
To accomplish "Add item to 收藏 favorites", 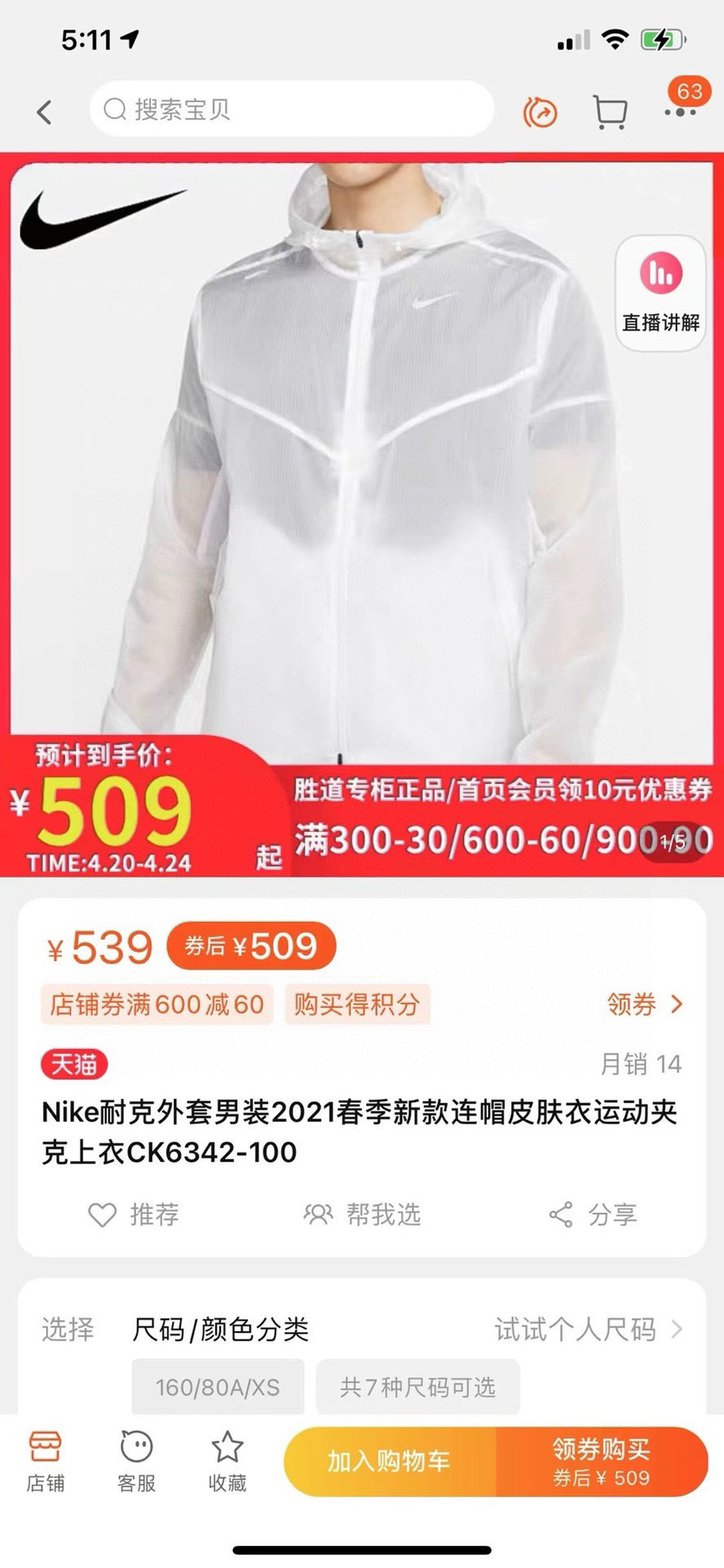I will tap(227, 1461).
